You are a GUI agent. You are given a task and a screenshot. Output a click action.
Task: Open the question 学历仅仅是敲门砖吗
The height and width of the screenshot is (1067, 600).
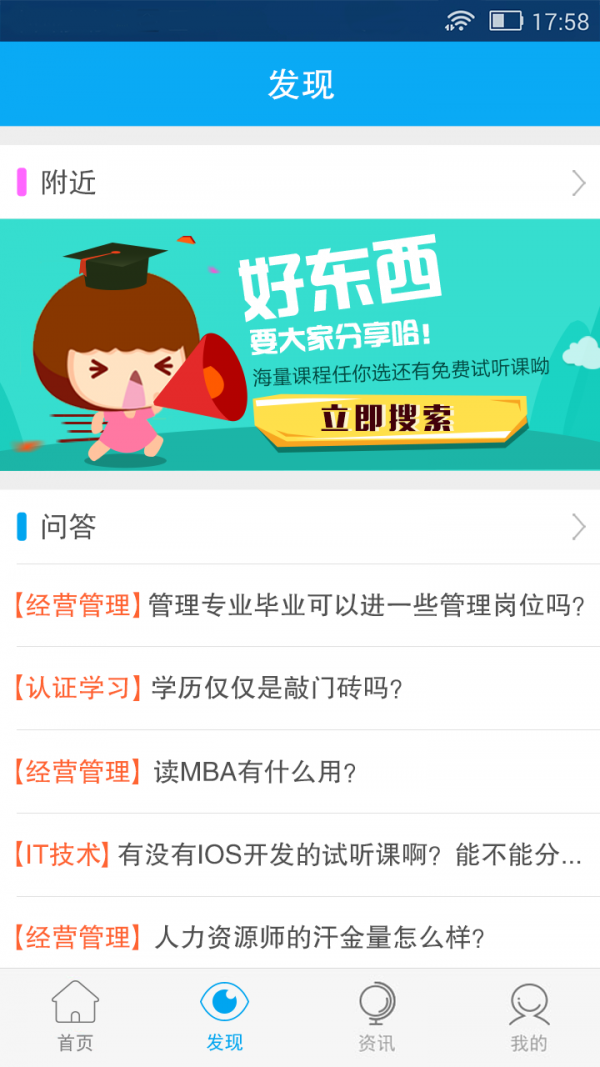click(300, 689)
